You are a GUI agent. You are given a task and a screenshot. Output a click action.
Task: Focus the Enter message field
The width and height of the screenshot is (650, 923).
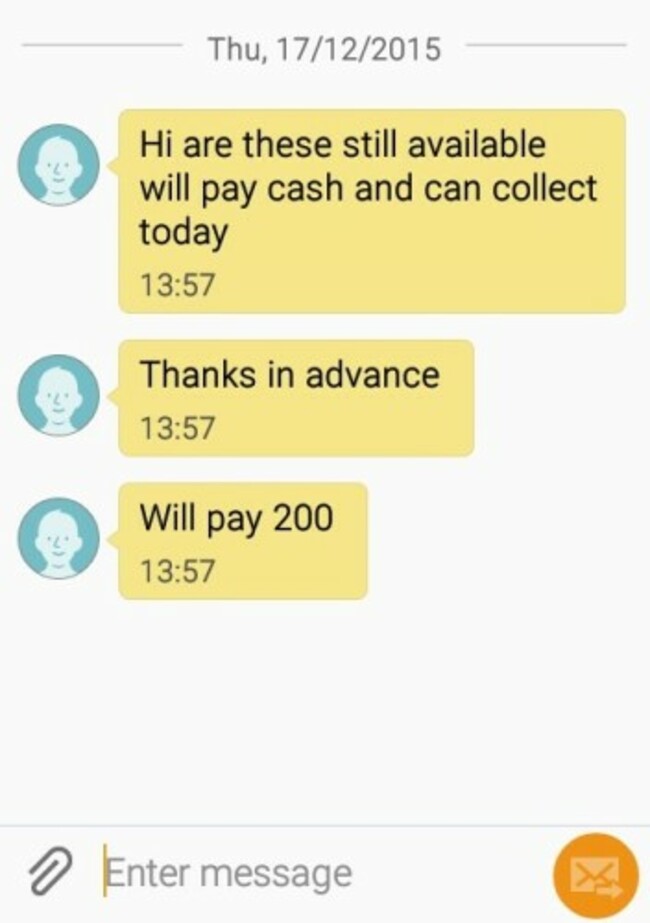pyautogui.click(x=320, y=873)
